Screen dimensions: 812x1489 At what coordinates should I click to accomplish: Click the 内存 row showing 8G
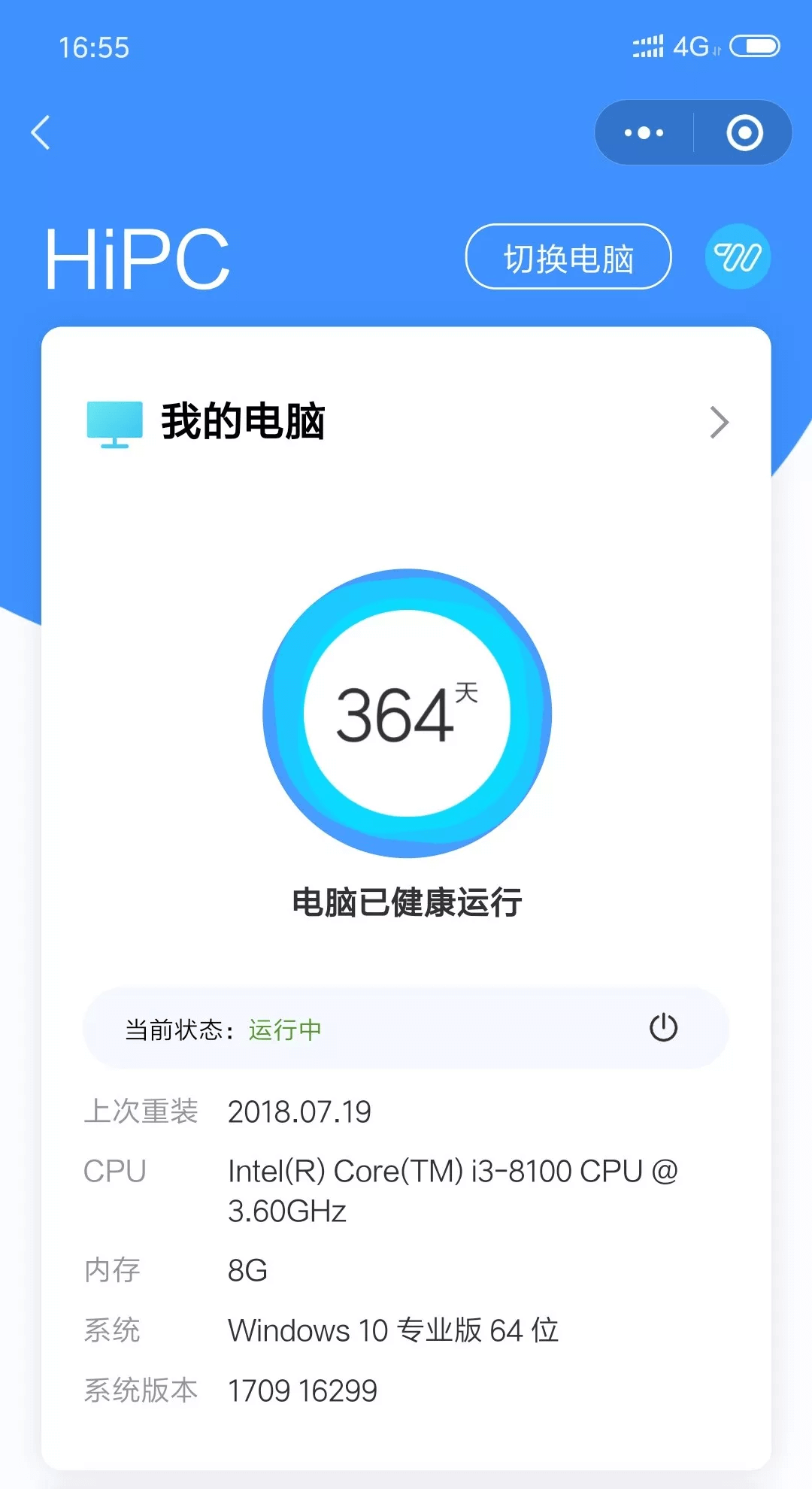click(x=248, y=1269)
